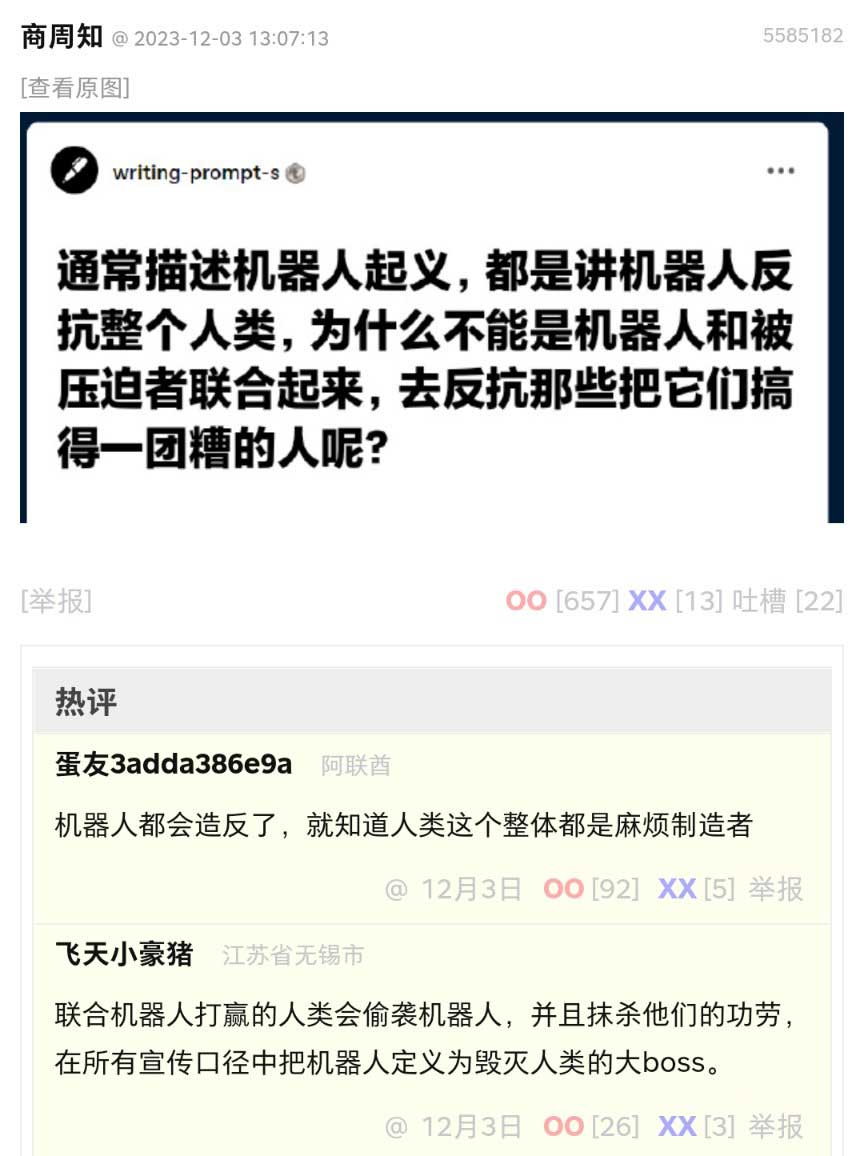Report 蛋友3adda386e9a's comment

pyautogui.click(x=776, y=889)
